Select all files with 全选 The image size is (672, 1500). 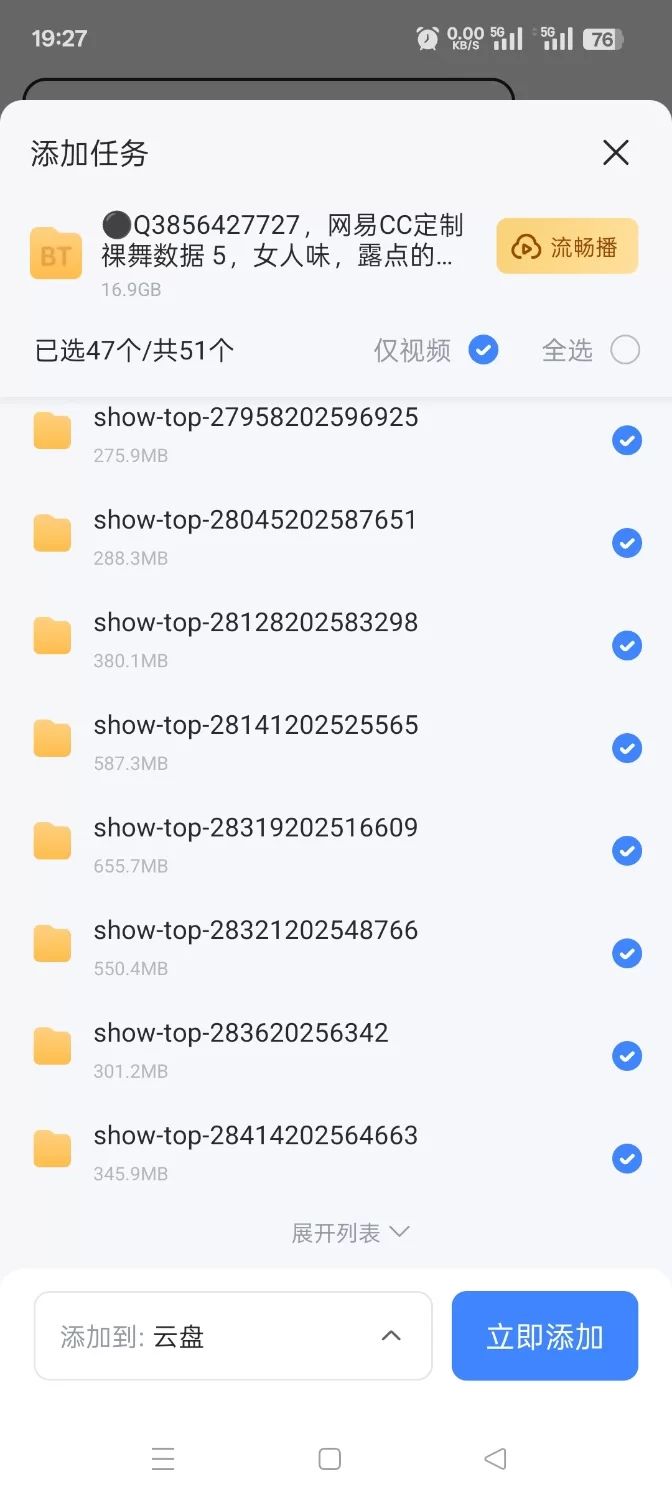(625, 350)
